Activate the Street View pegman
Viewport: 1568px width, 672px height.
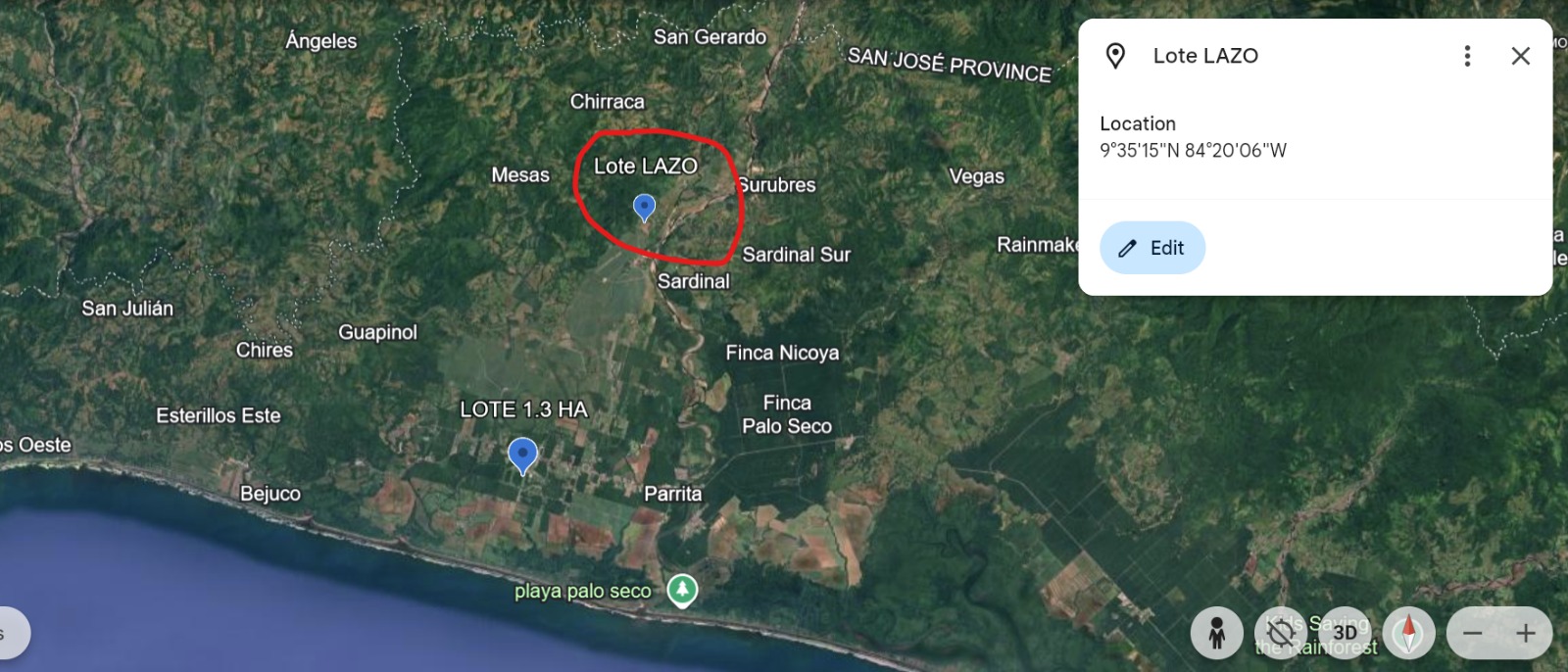(1216, 634)
